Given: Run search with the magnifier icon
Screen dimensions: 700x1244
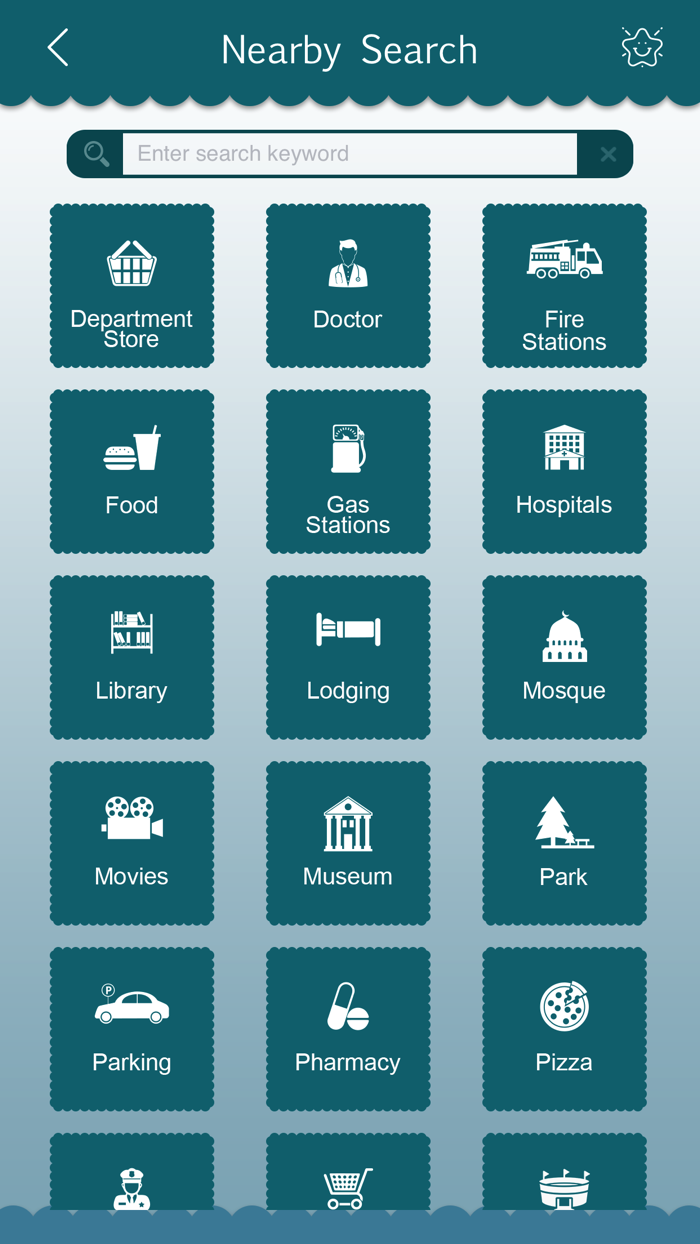Looking at the screenshot, I should (96, 154).
